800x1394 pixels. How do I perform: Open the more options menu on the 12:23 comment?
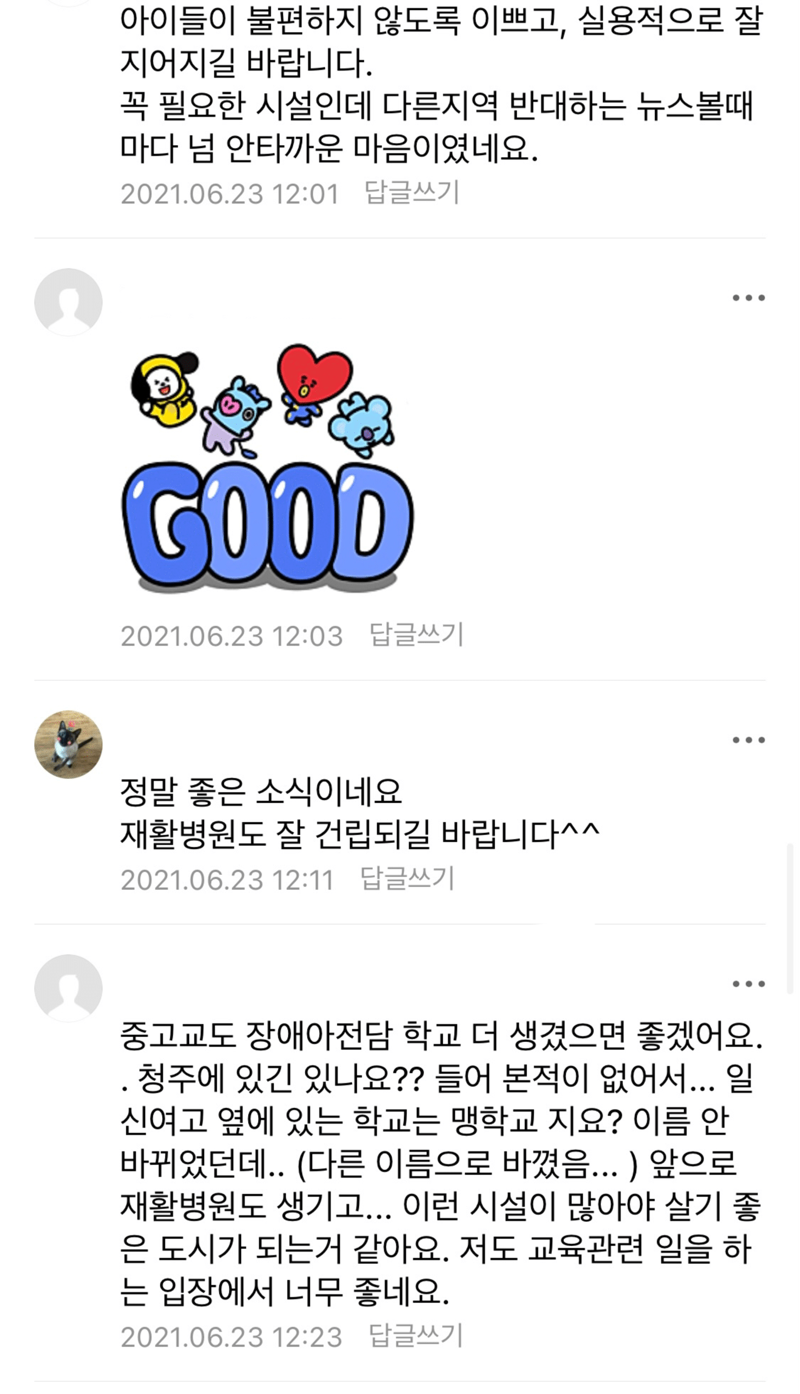[748, 984]
